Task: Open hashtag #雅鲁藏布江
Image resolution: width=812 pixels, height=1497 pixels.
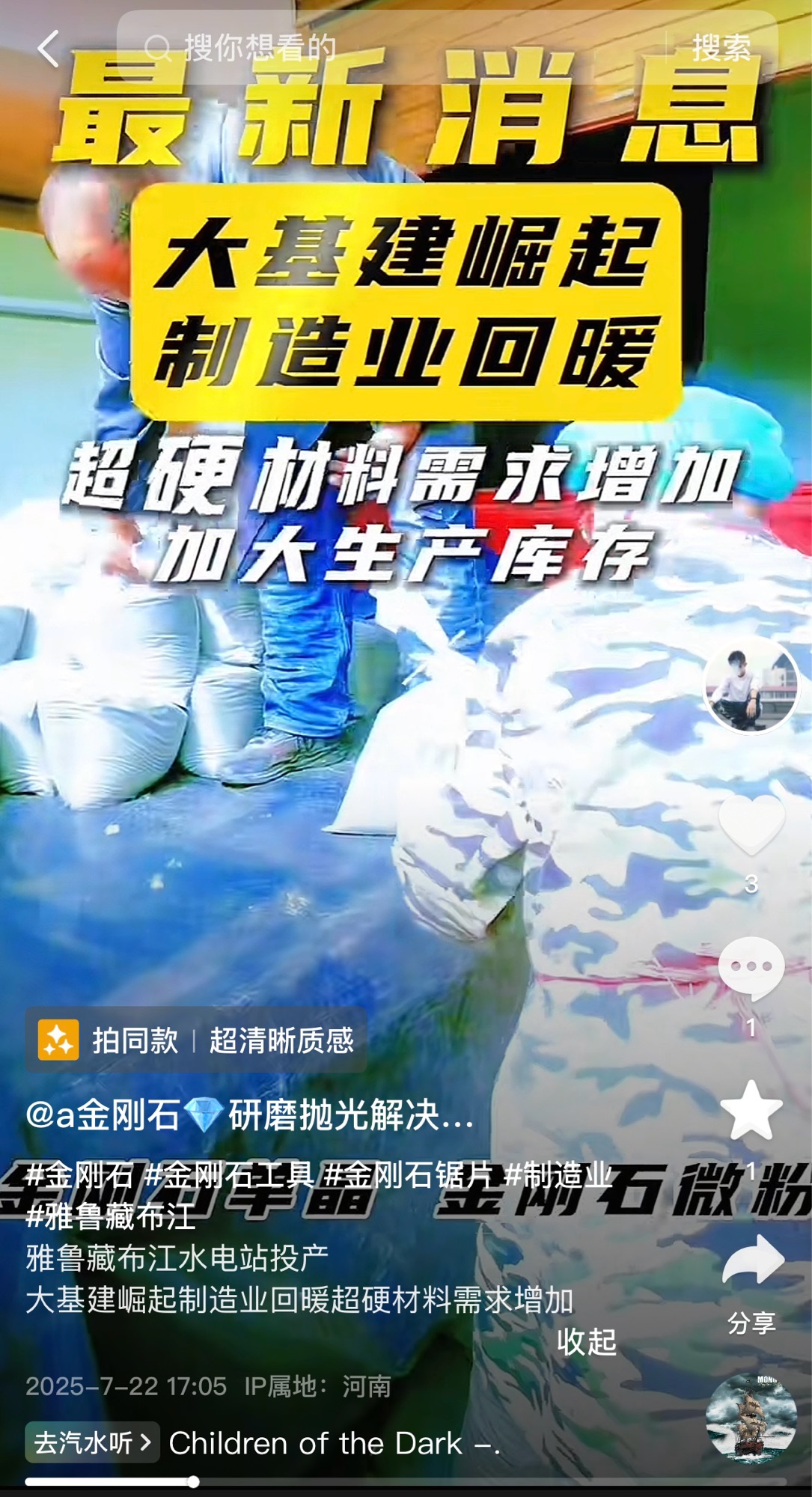Action: [x=111, y=1216]
